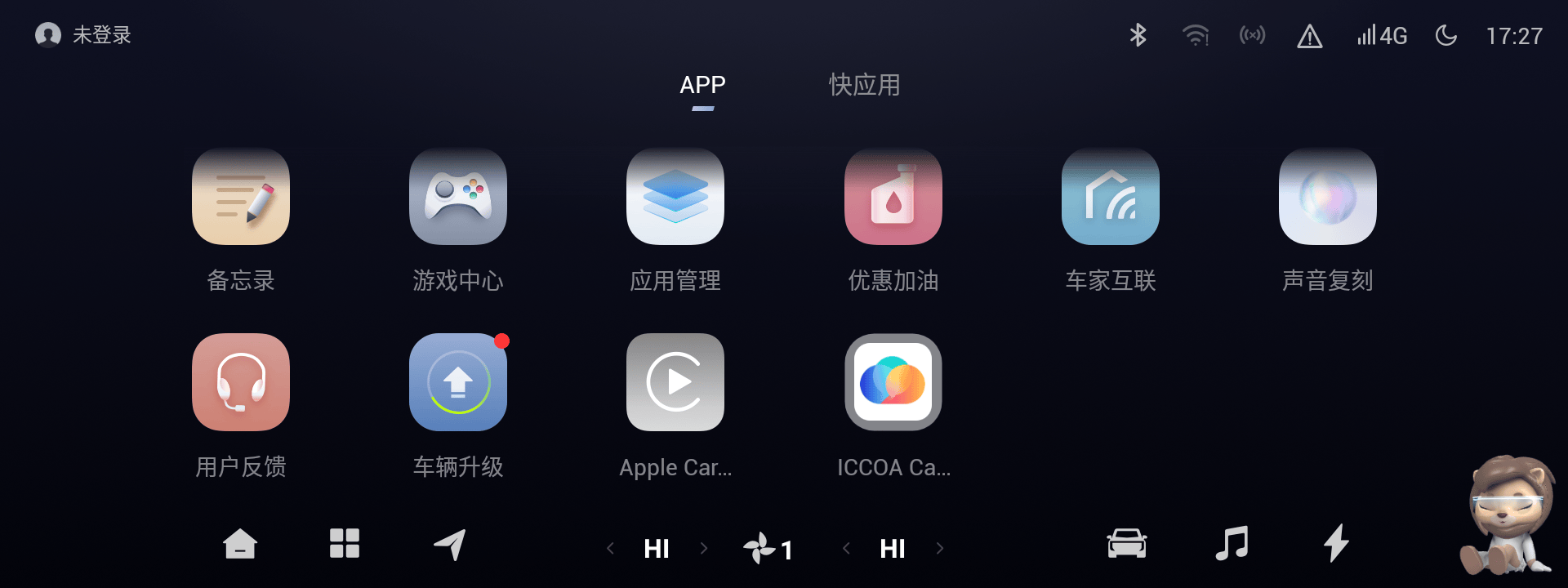Viewport: 1568px width, 588px height.
Task: Open 用户反馈 feedback app
Action: coord(241,382)
